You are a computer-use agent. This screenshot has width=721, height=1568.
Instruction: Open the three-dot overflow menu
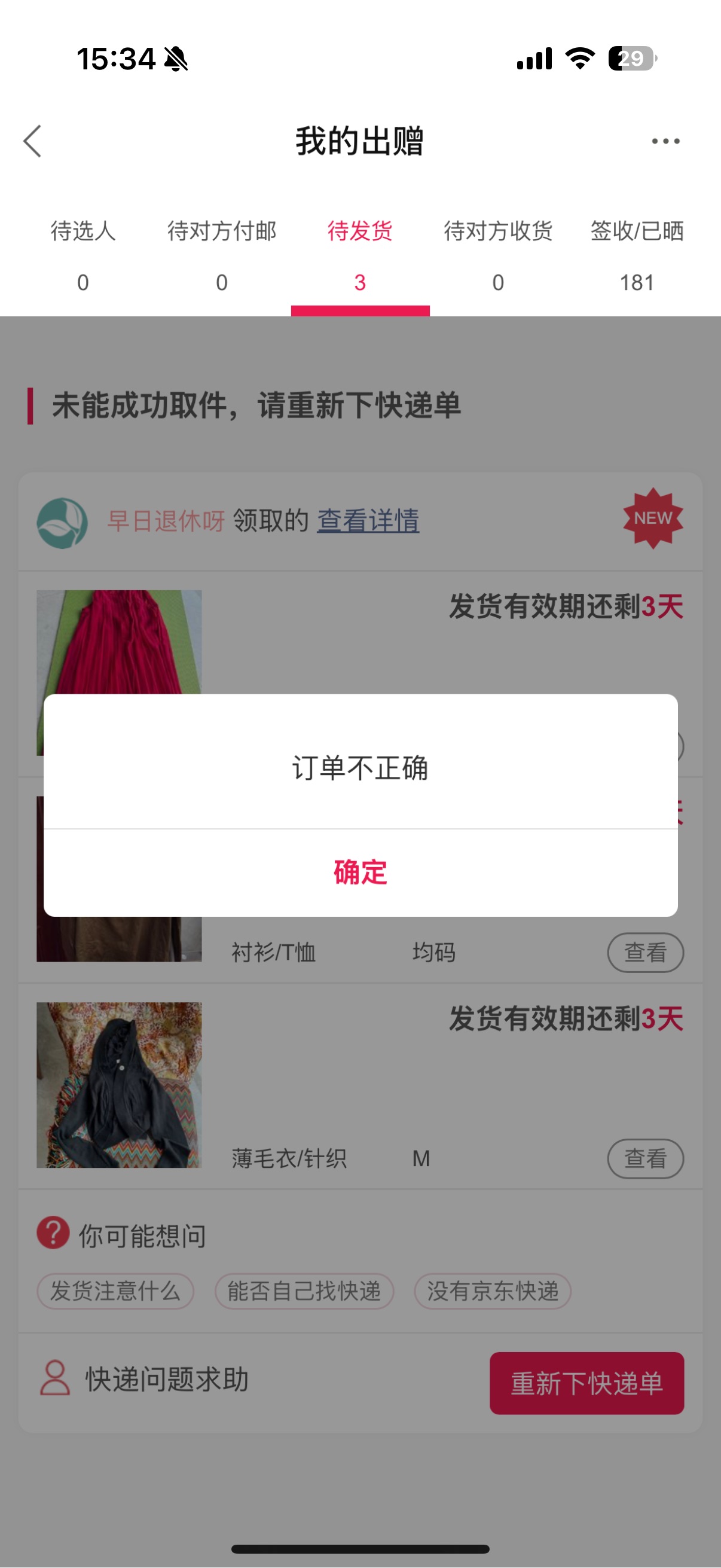[x=665, y=141]
